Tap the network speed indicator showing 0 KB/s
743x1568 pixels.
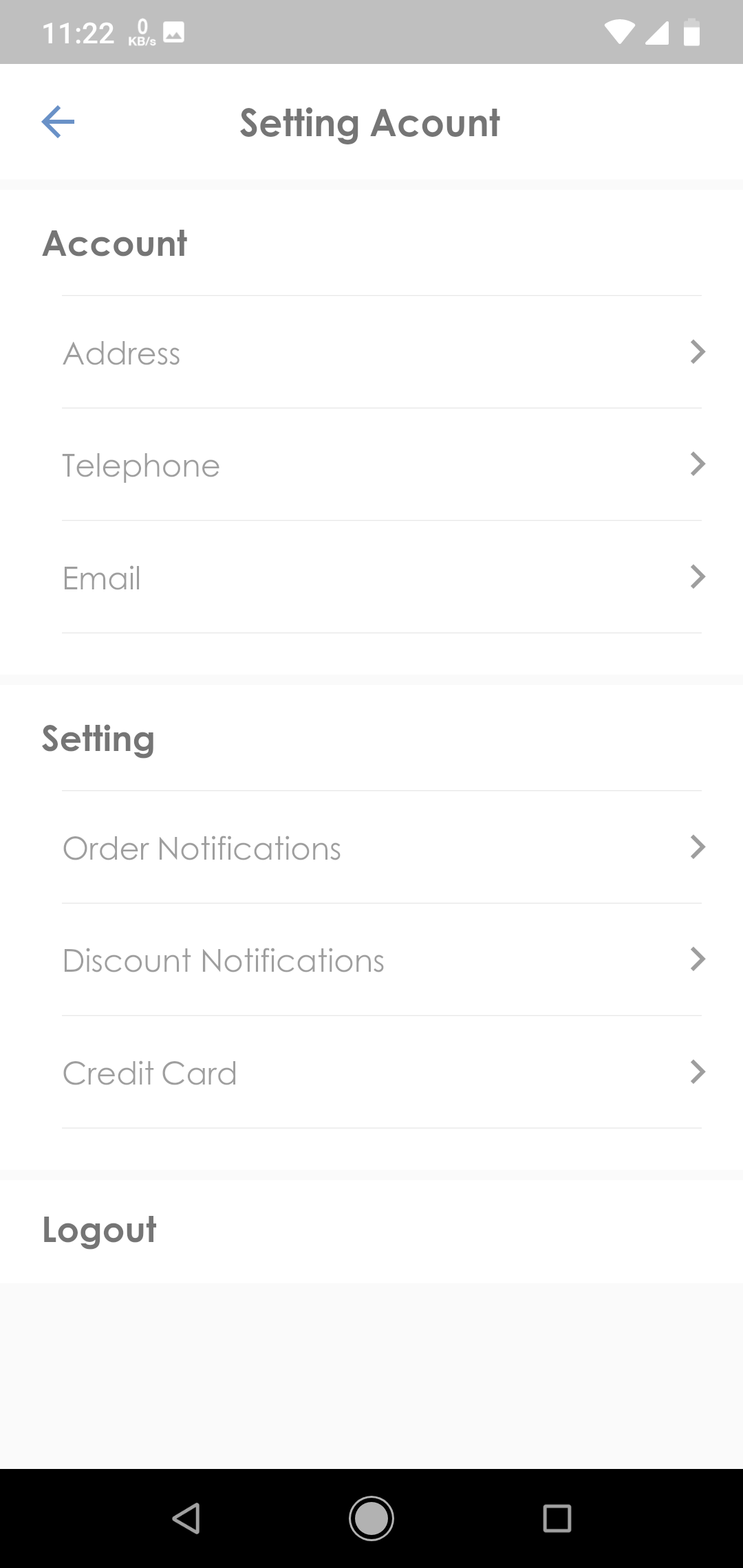click(x=141, y=31)
